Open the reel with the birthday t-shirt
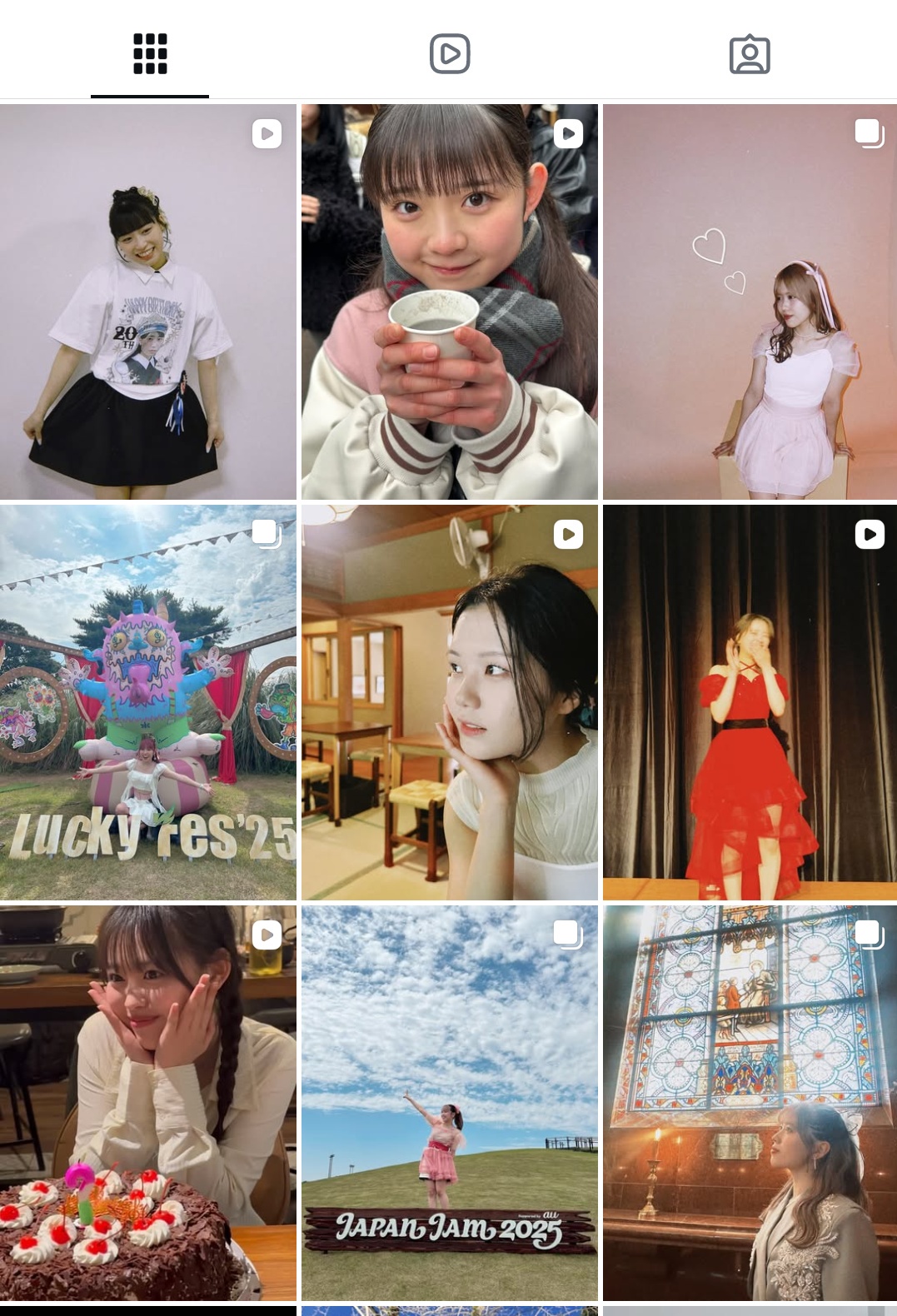The width and height of the screenshot is (897, 1316). (148, 302)
